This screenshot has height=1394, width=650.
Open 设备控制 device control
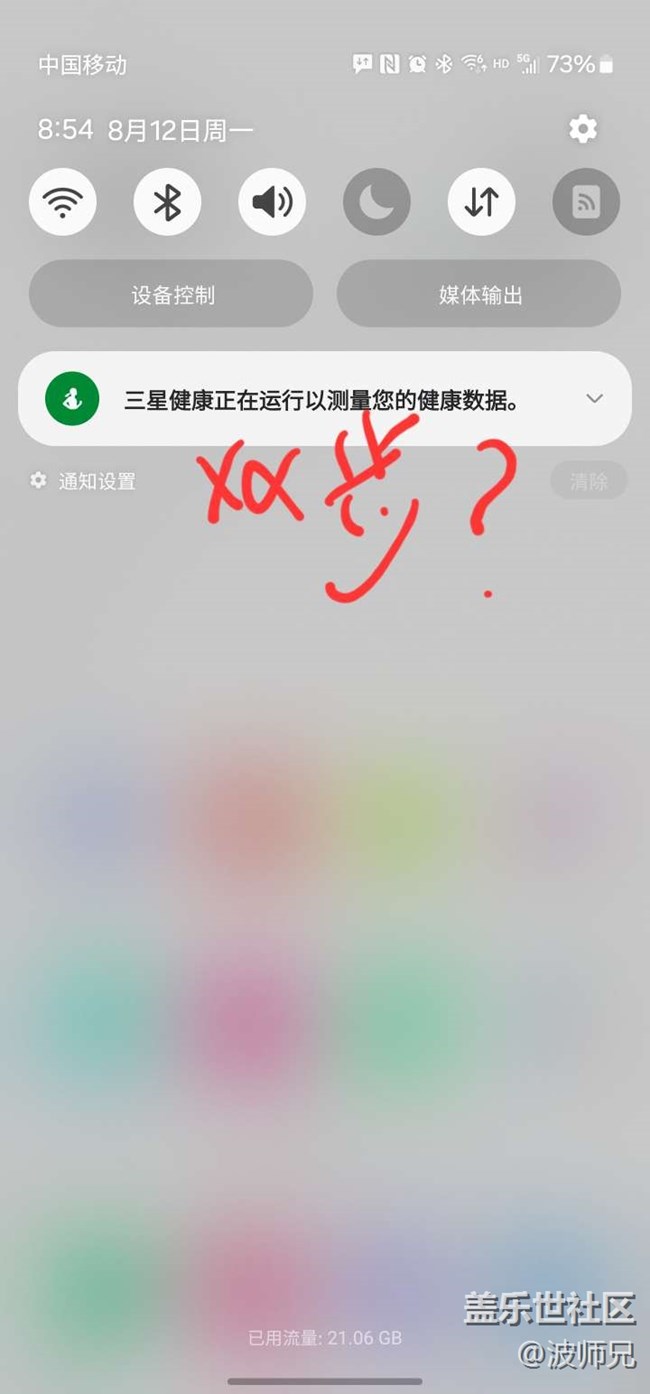(171, 295)
